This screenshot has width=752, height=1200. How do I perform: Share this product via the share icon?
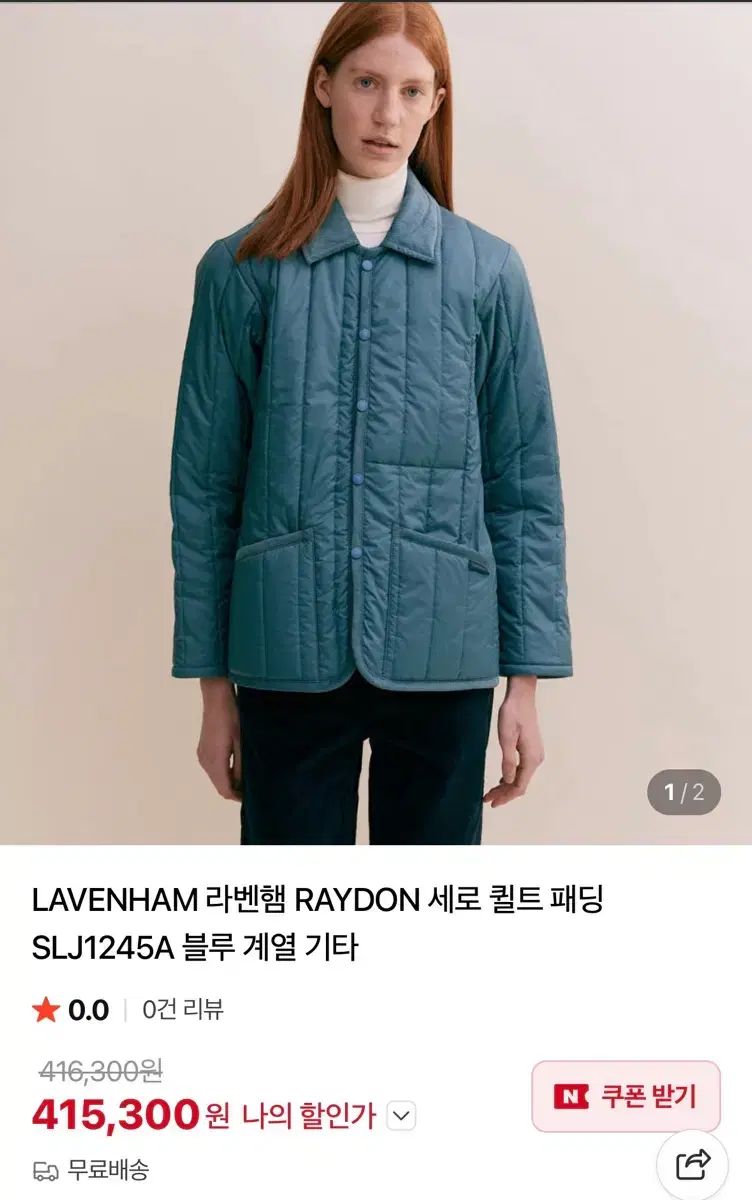click(692, 1165)
